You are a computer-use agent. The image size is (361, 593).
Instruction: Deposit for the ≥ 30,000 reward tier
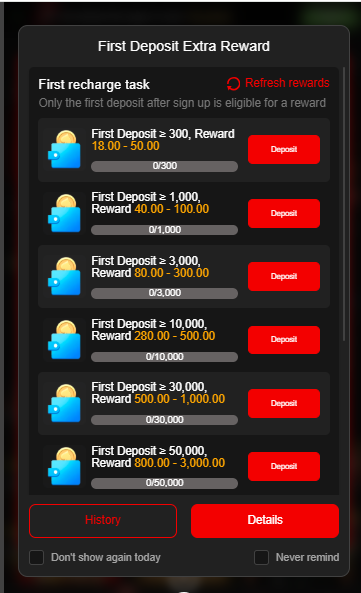[x=284, y=404]
